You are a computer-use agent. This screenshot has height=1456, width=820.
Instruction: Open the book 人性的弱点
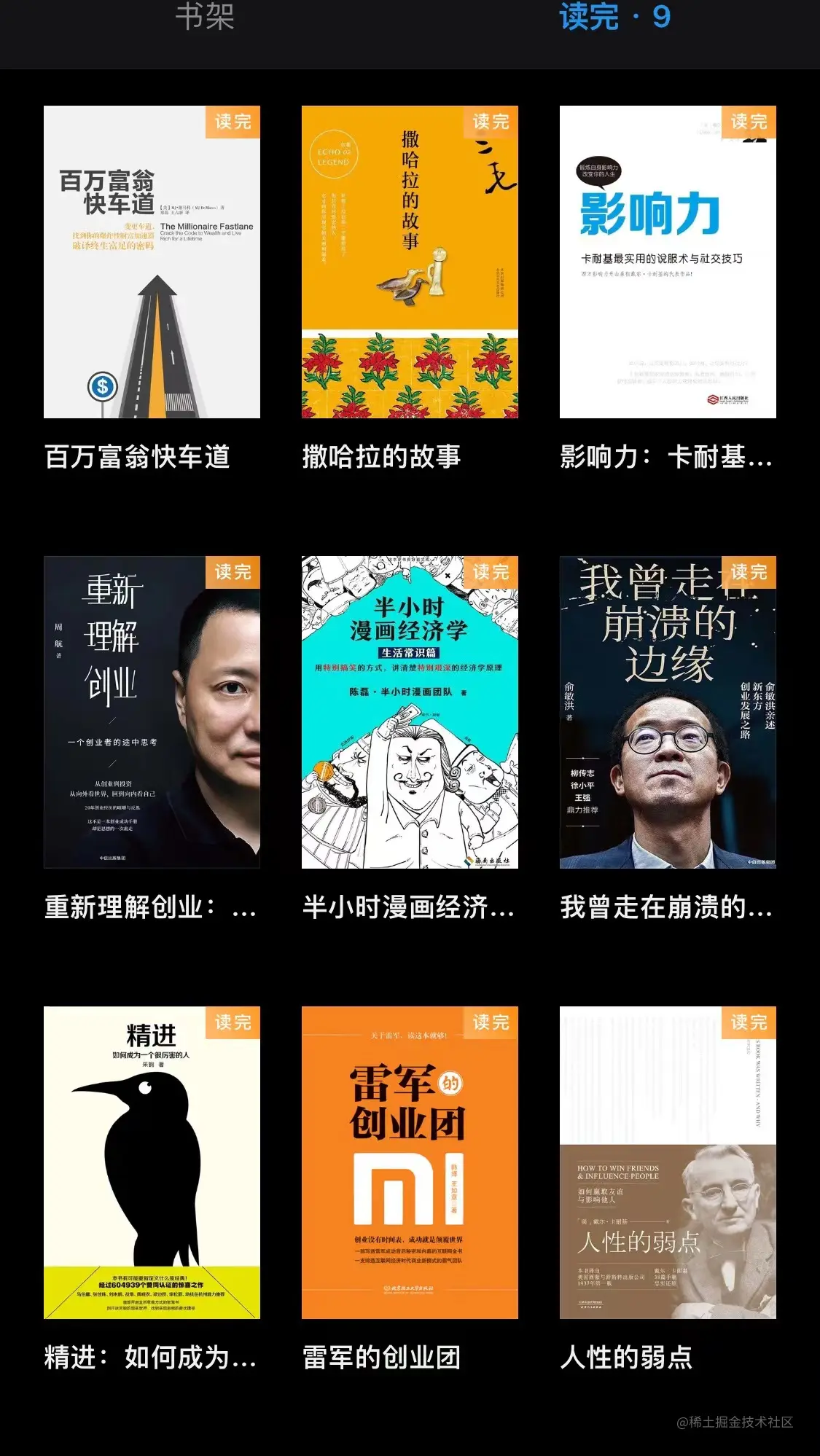[668, 1163]
